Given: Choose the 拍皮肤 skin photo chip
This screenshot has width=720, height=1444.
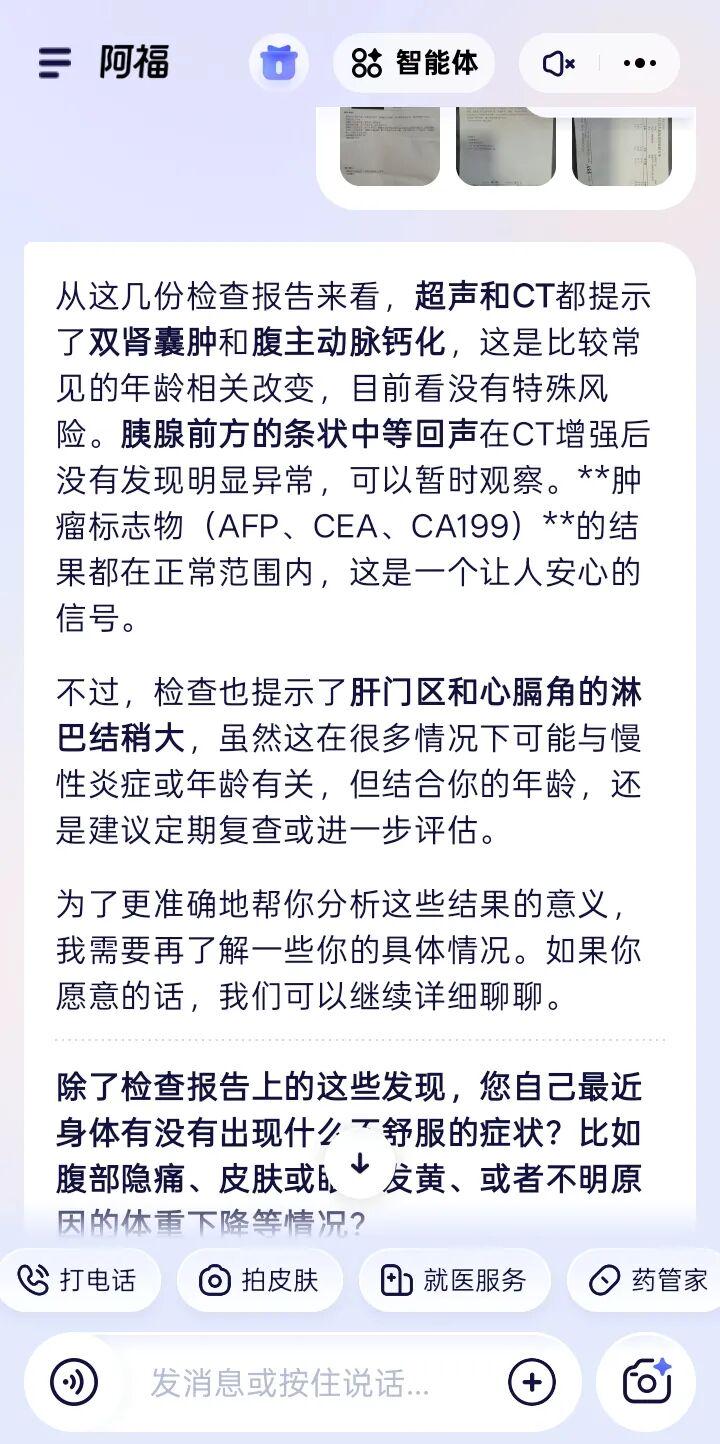Looking at the screenshot, I should (x=260, y=1280).
